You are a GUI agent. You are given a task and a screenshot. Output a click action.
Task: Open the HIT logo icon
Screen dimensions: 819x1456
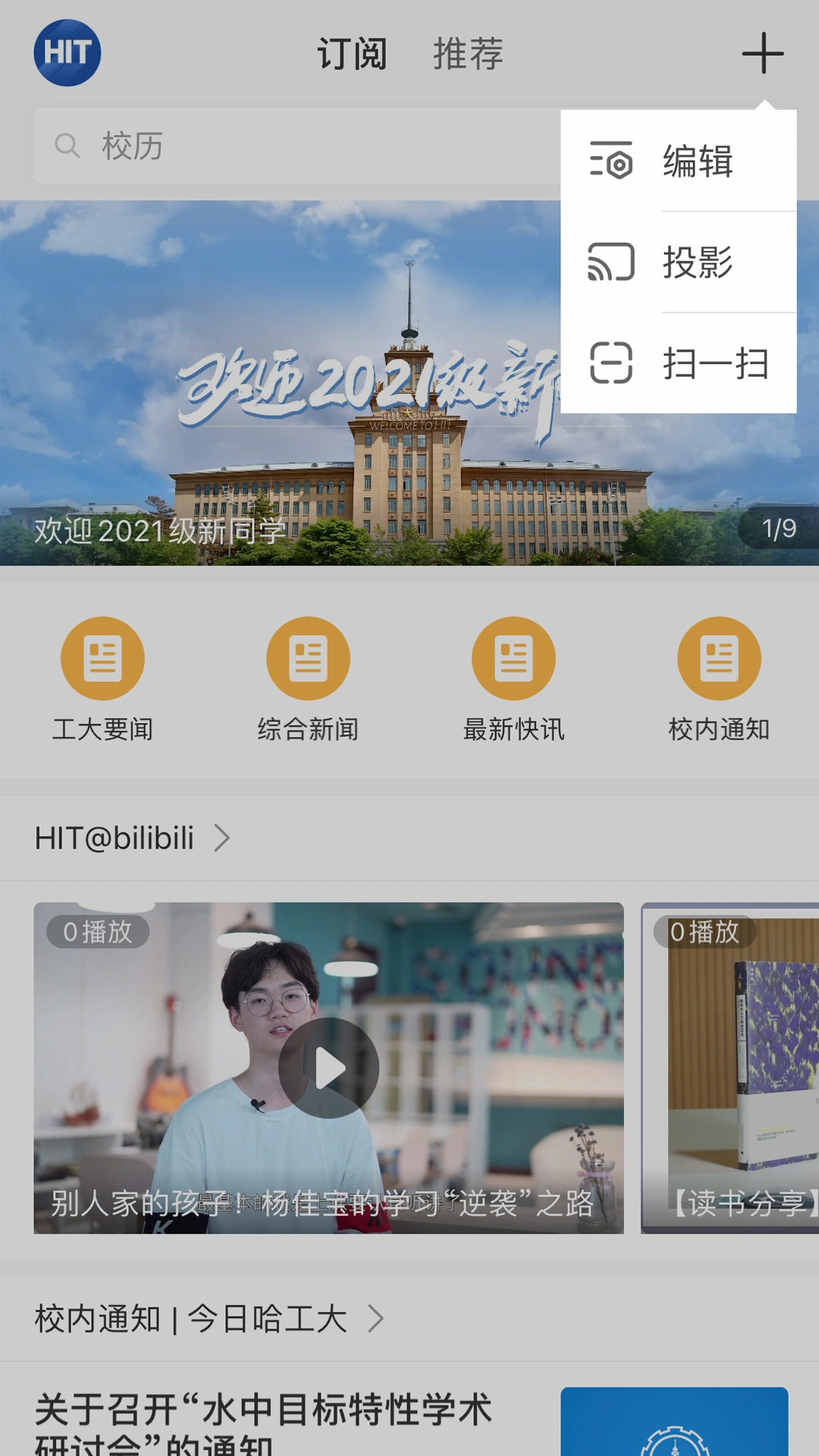(x=68, y=52)
